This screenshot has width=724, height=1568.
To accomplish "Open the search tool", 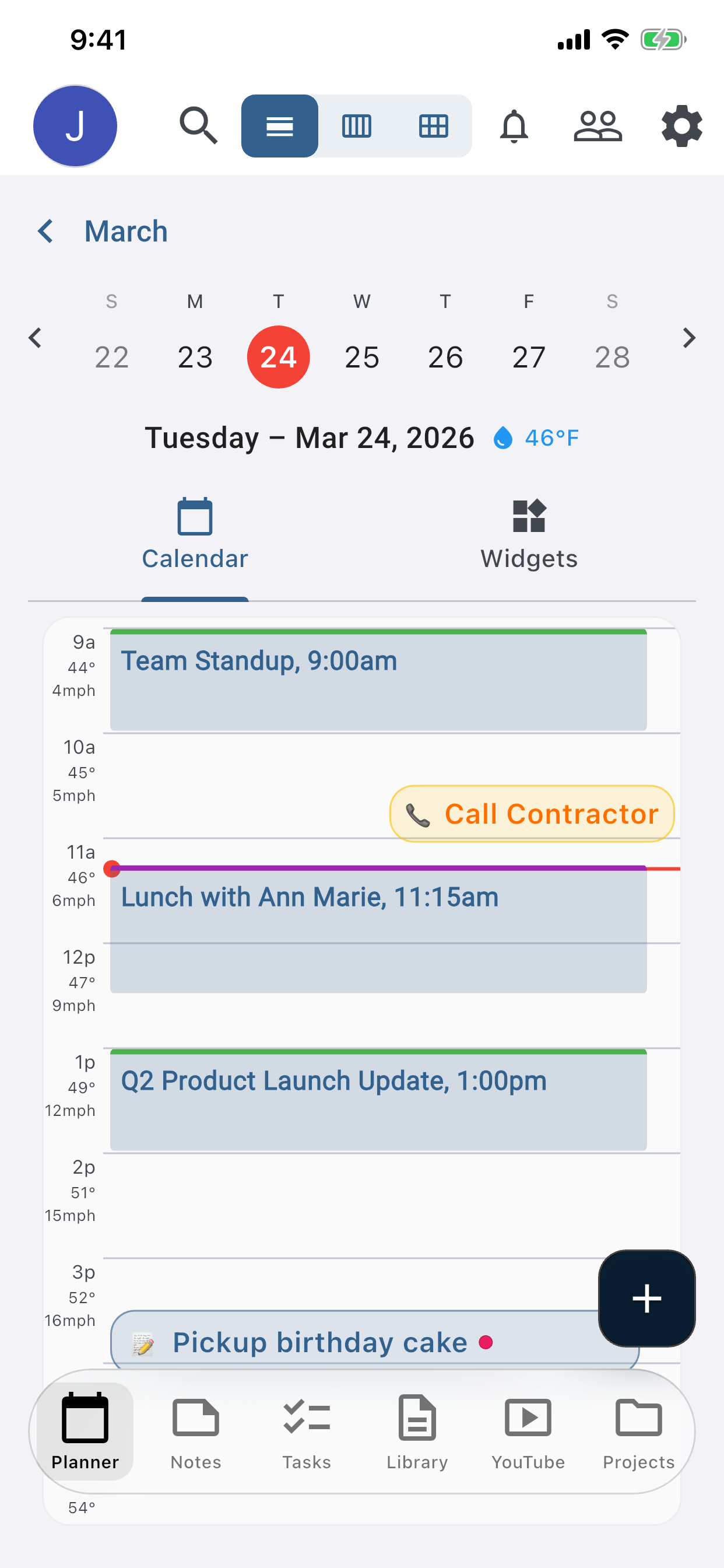I will click(198, 126).
